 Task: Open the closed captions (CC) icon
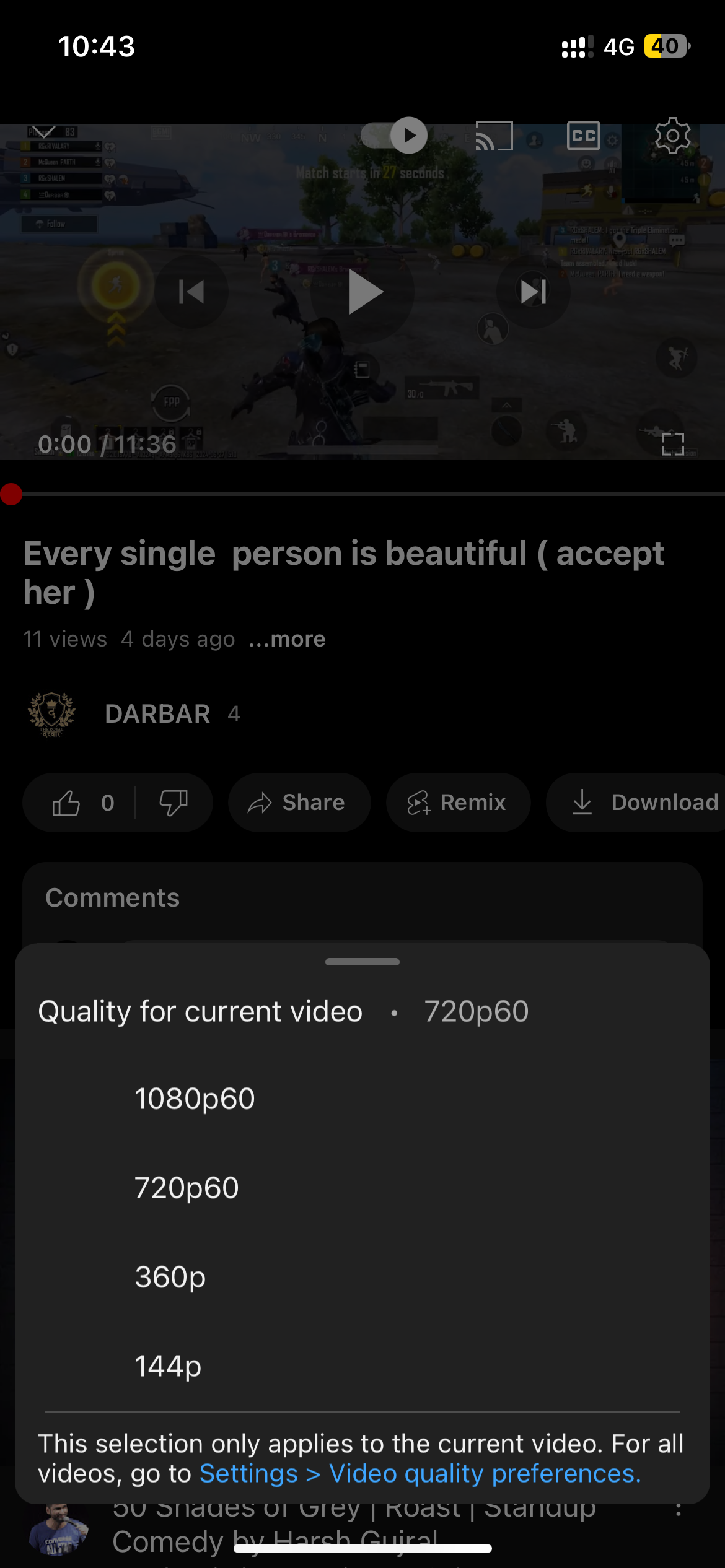tap(583, 135)
